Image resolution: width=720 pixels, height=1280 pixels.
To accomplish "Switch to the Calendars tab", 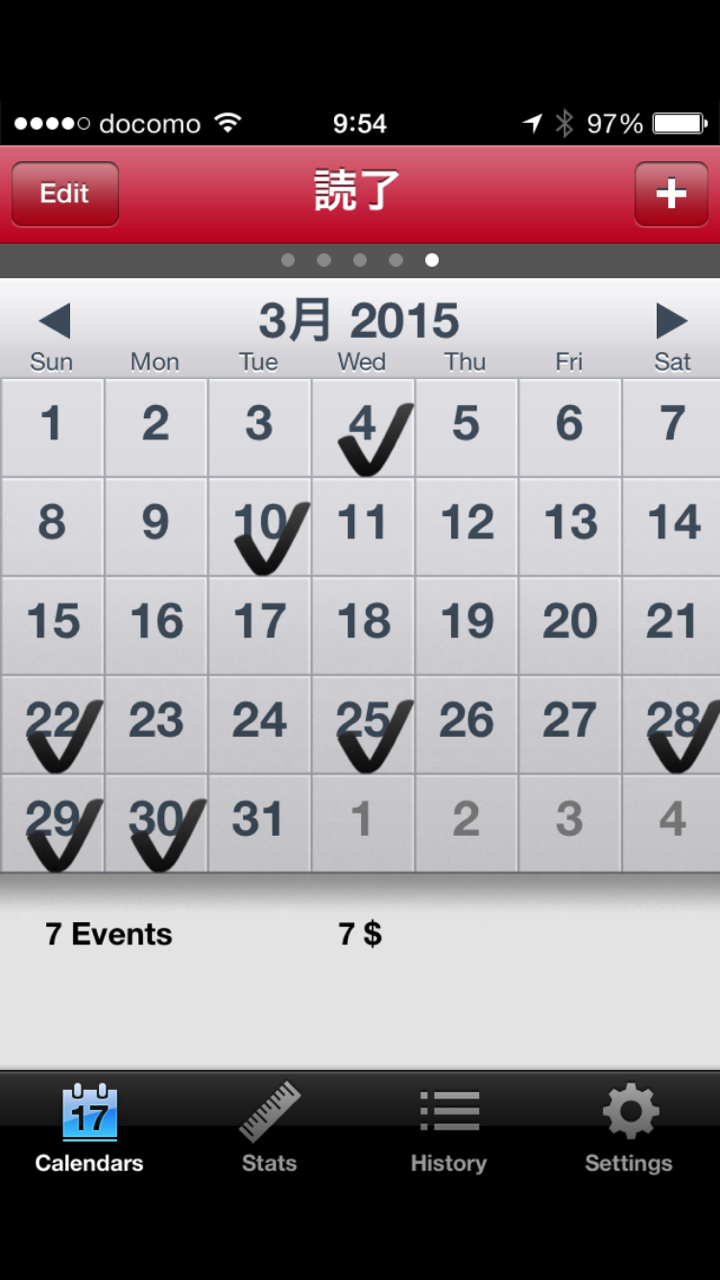I will 89,1129.
